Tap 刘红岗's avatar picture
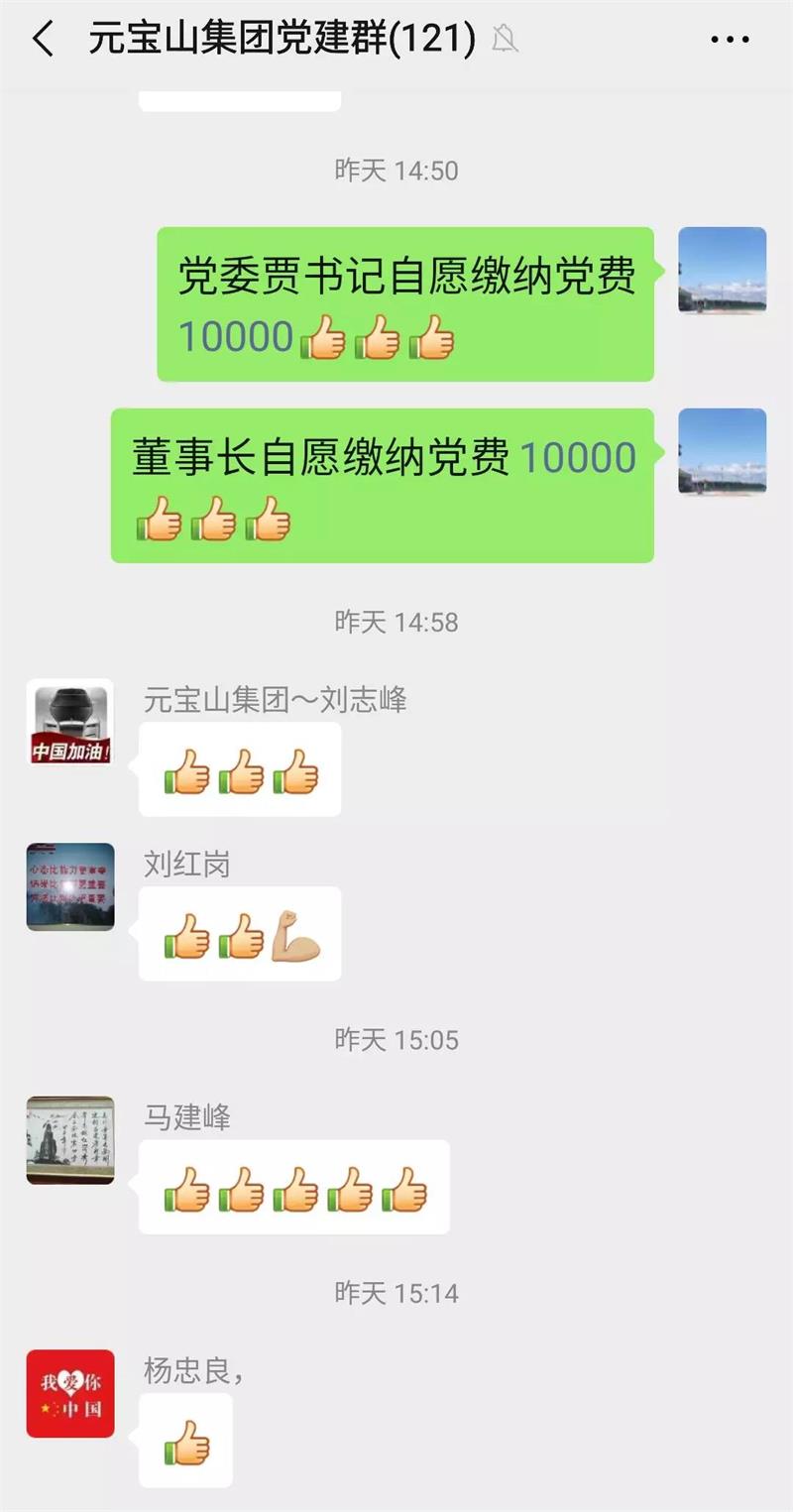The image size is (793, 1512). [x=70, y=887]
